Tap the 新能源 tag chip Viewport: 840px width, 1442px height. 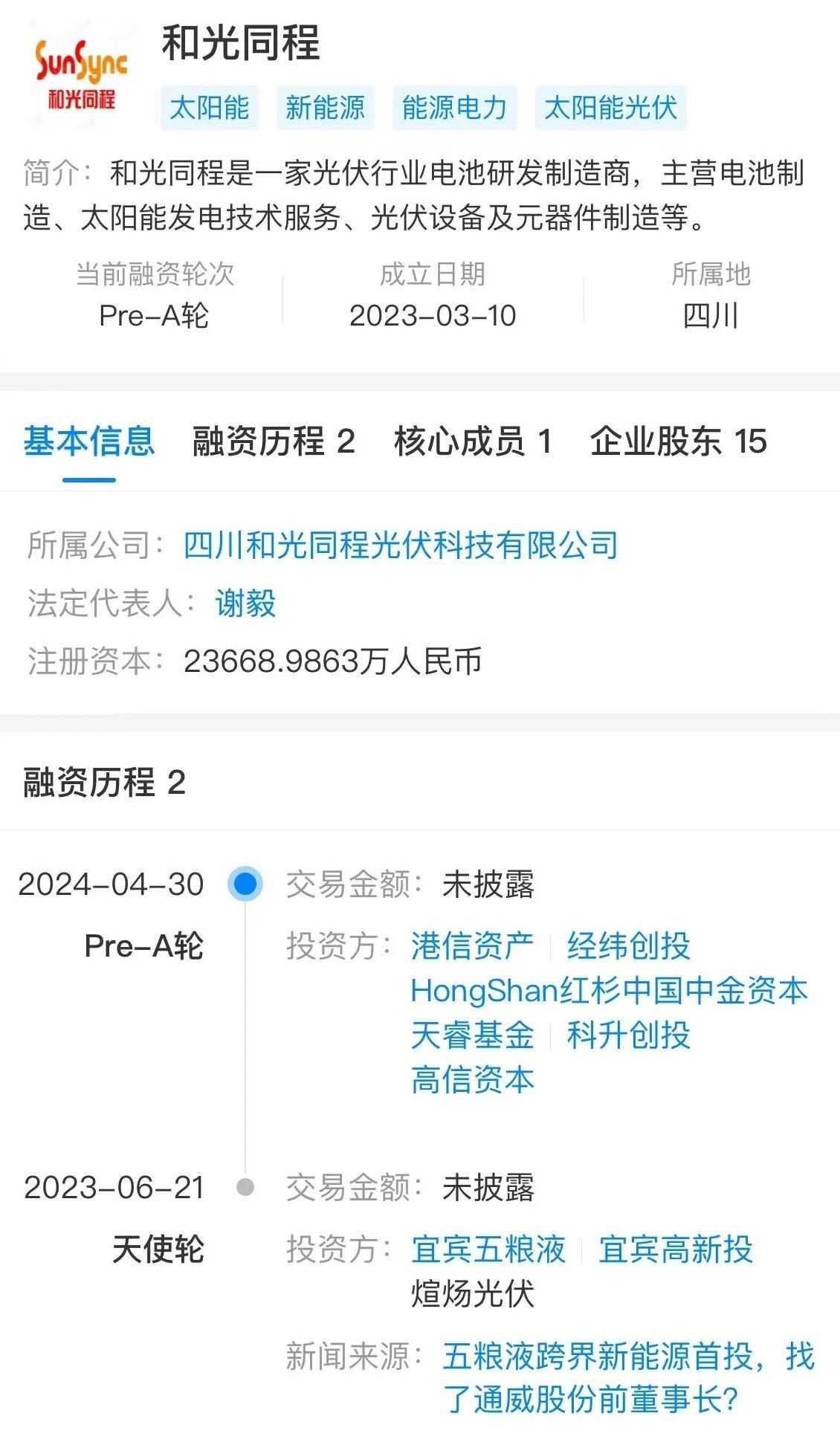point(325,108)
